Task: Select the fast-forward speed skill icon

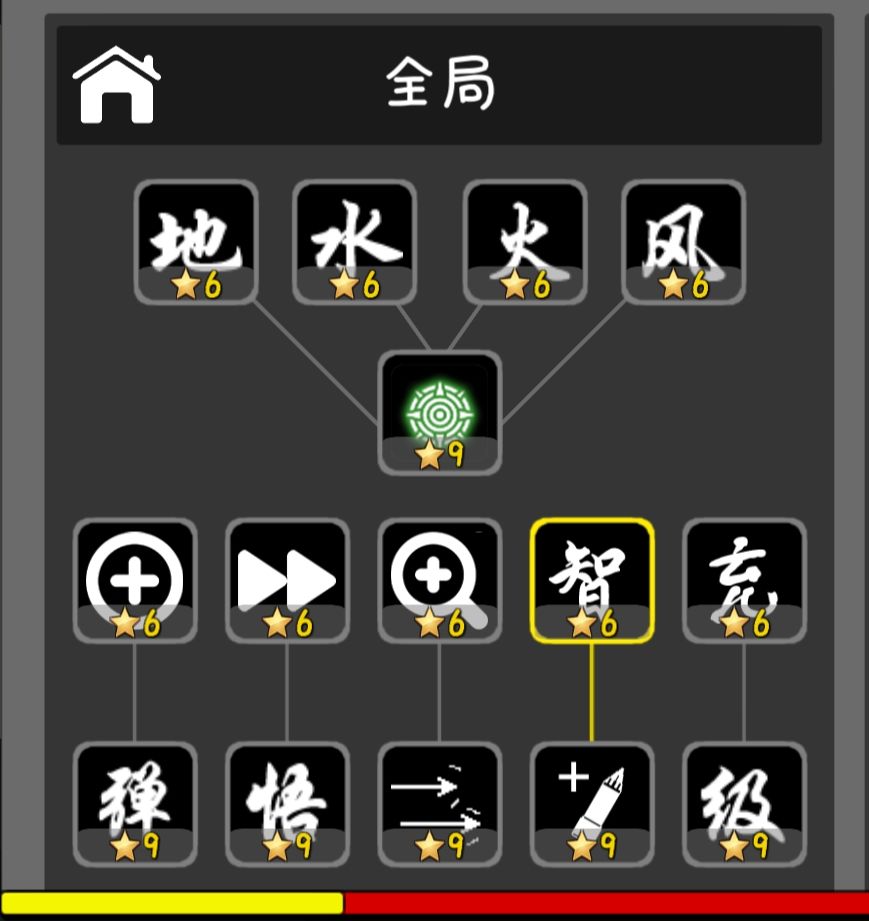Action: point(288,578)
